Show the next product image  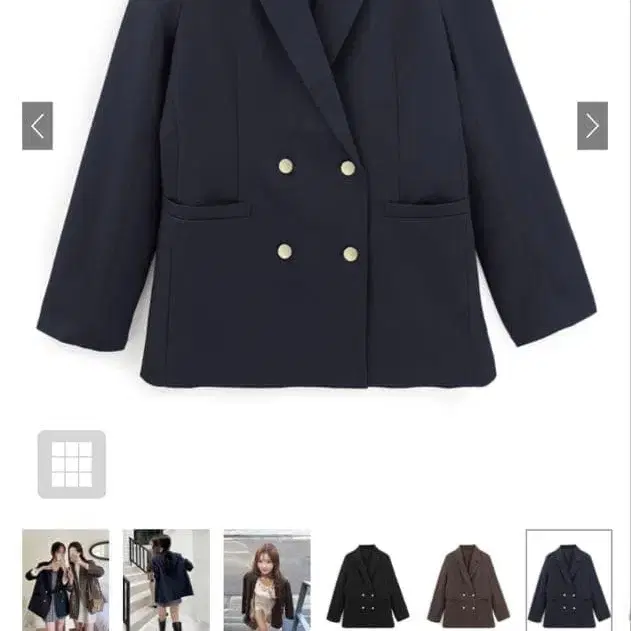point(592,126)
